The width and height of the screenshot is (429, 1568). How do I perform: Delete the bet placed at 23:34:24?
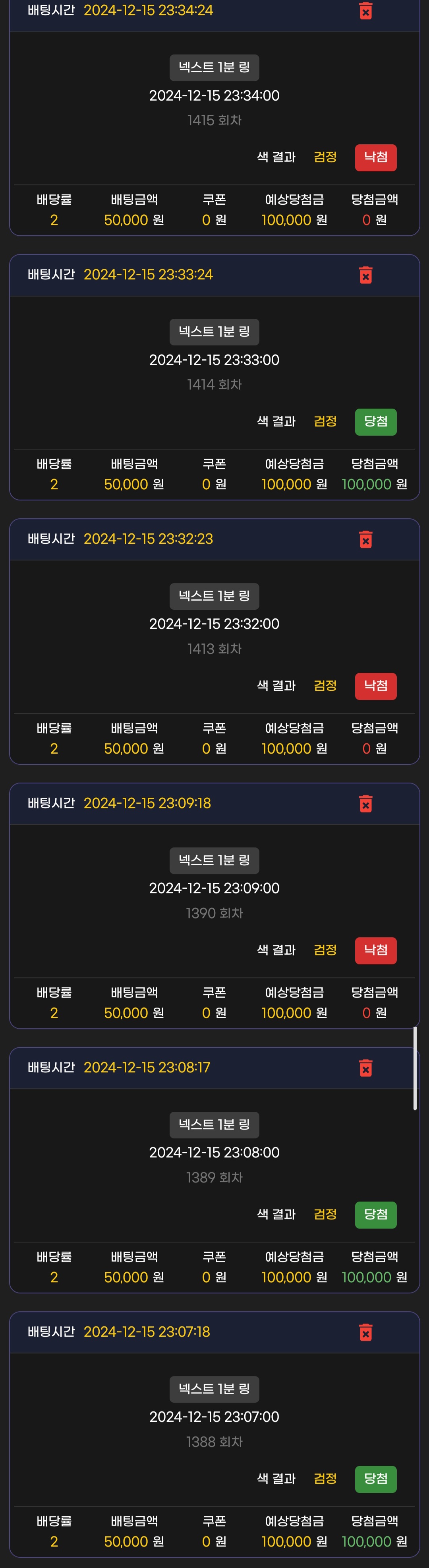[365, 11]
